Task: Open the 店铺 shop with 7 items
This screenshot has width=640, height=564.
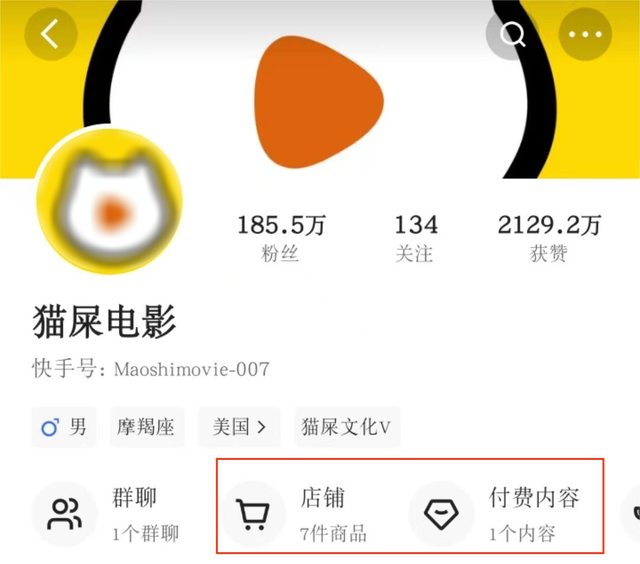Action: coord(300,514)
